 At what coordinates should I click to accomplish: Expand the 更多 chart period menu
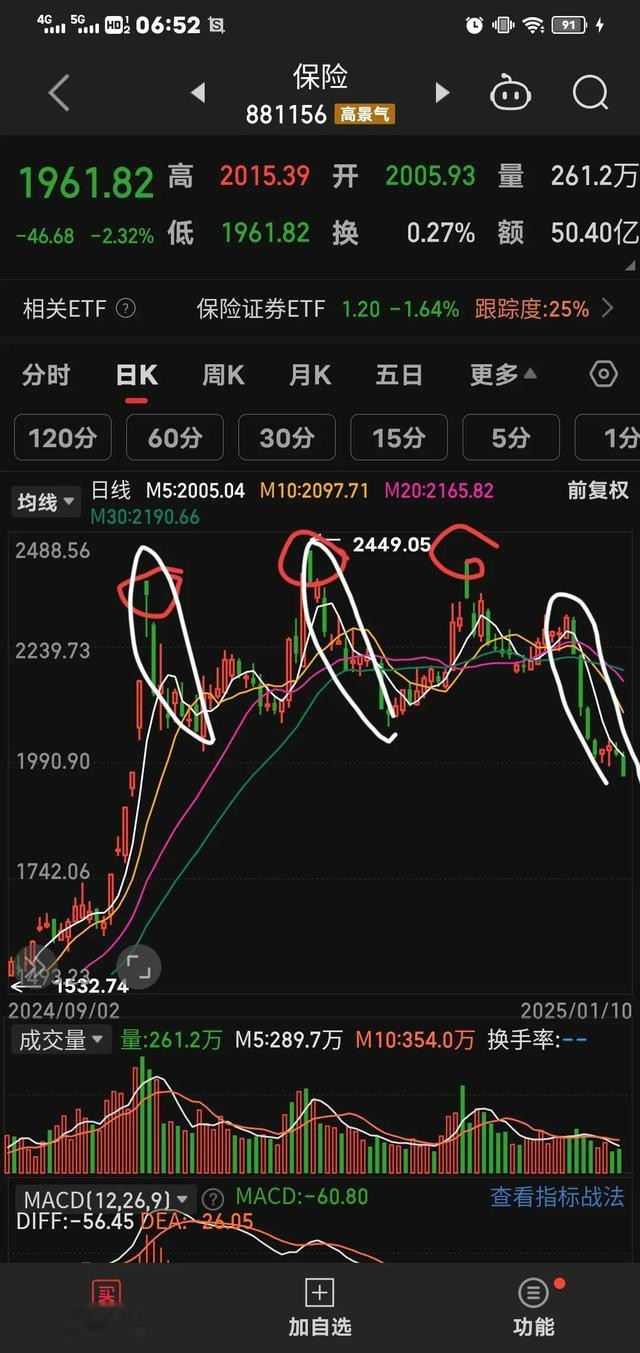pyautogui.click(x=503, y=375)
